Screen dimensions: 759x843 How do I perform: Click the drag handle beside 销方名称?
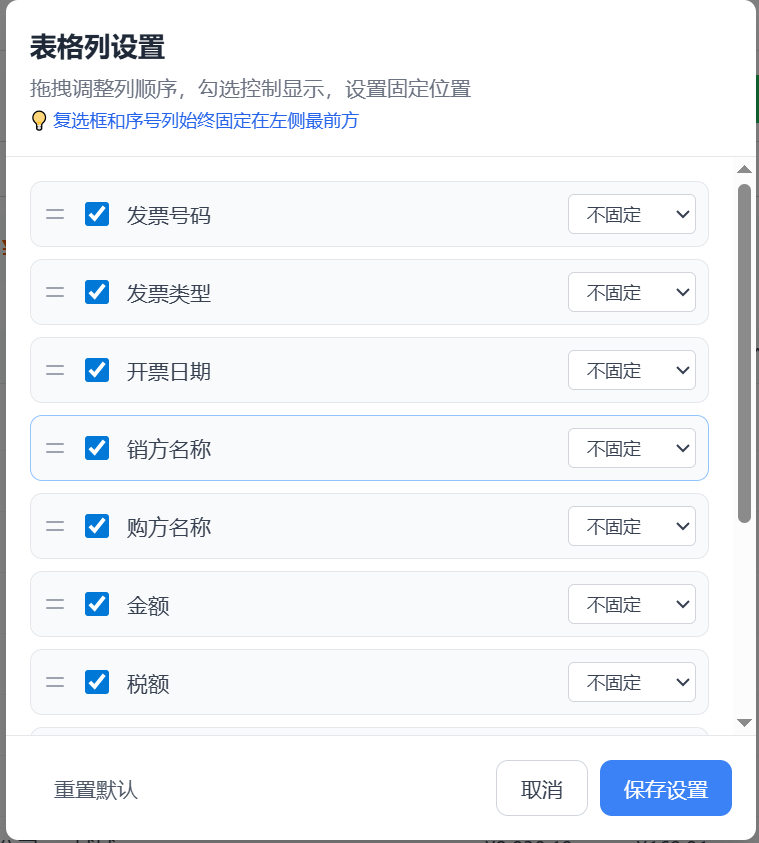click(x=55, y=448)
